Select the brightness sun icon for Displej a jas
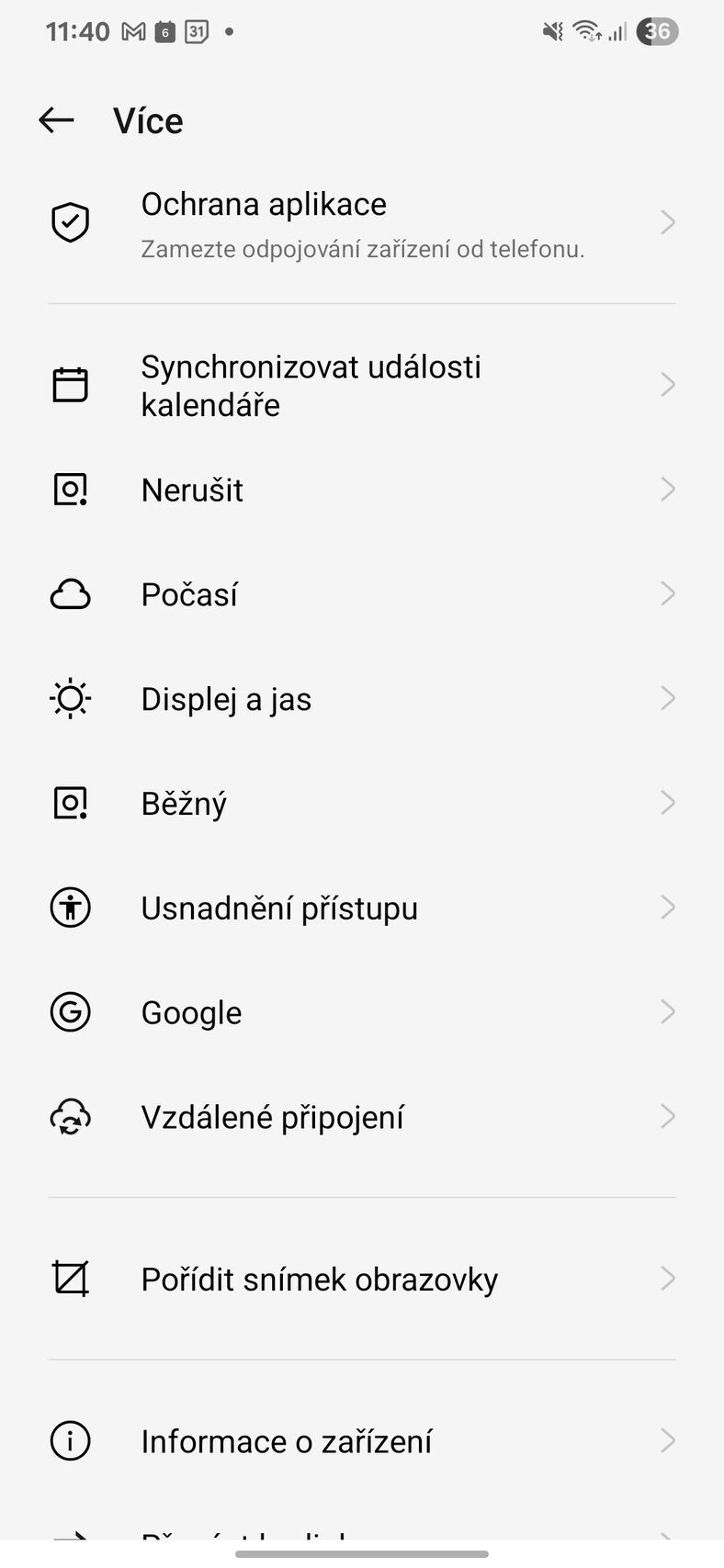Screen dimensions: 724x1568 coord(70,698)
